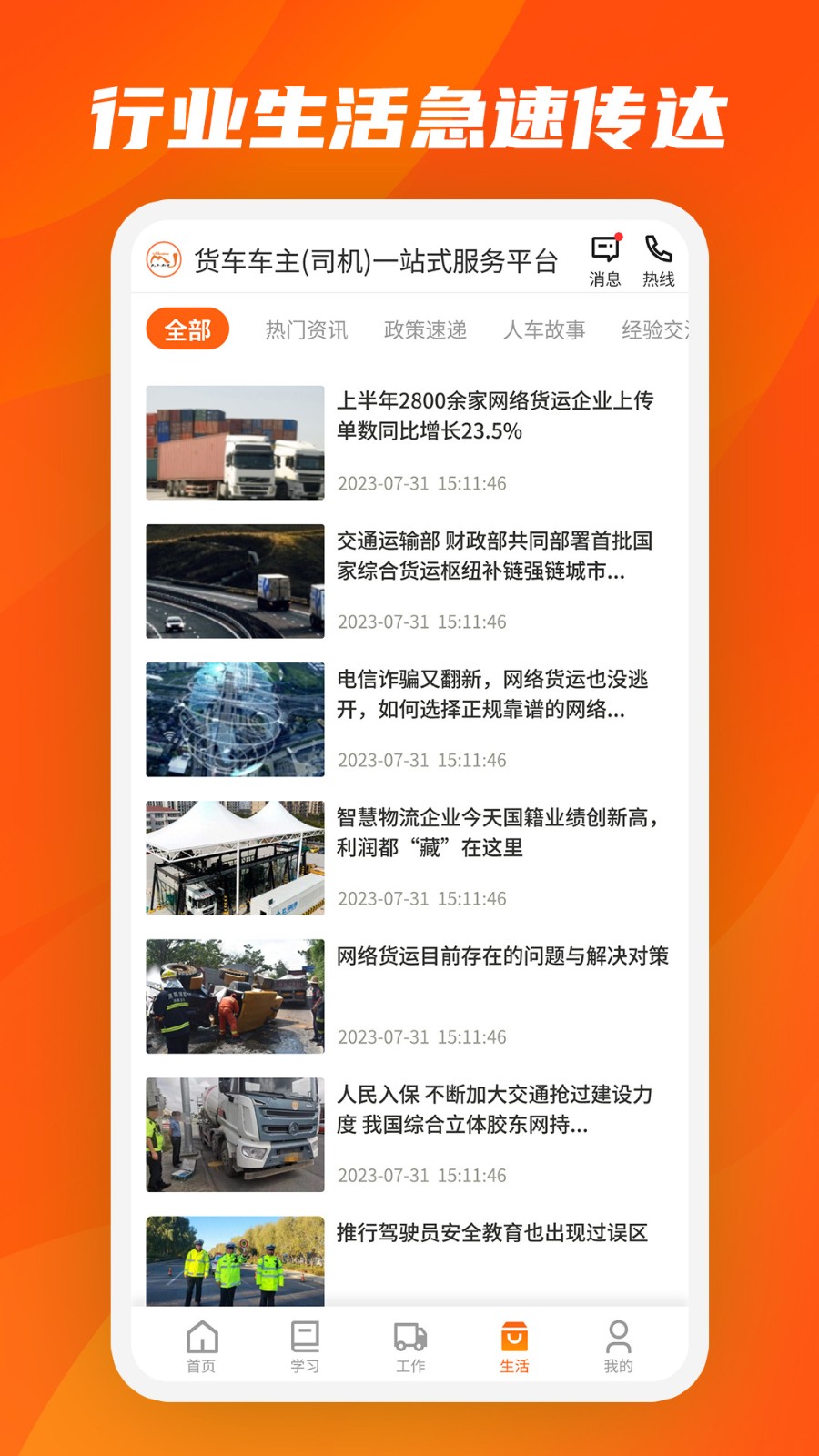Screen dimensions: 819x1456
Task: Open the 推行驾驶员安全教育 article
Action: click(499, 1235)
